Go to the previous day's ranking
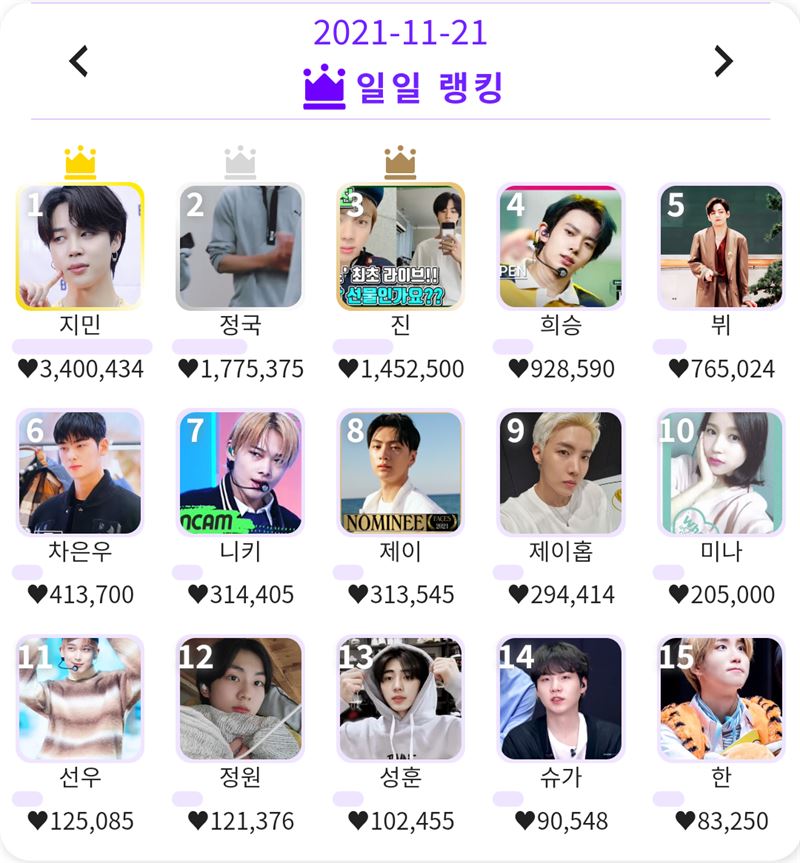The image size is (800, 863). tap(79, 61)
